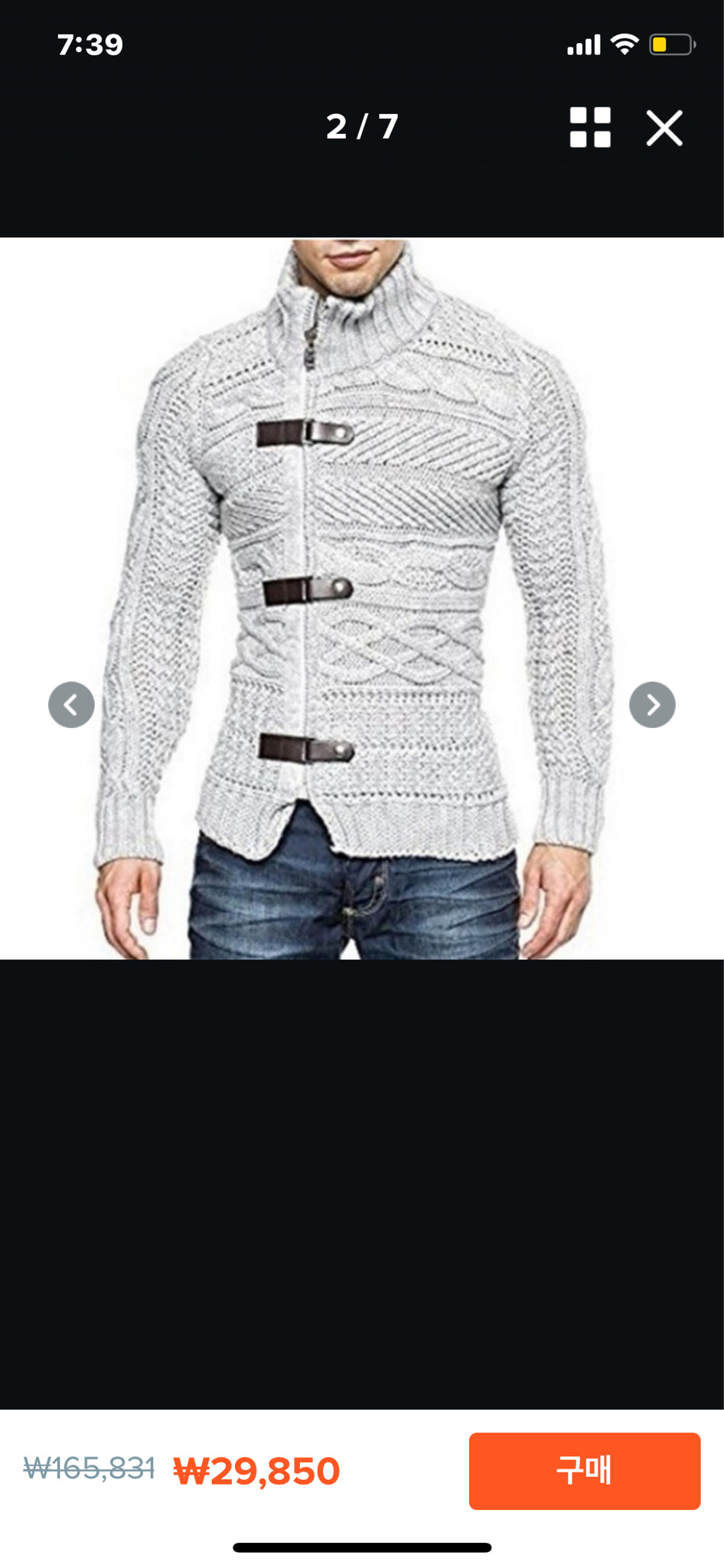Screen dimensions: 724x1568
Task: Close the image viewer
Action: point(664,128)
